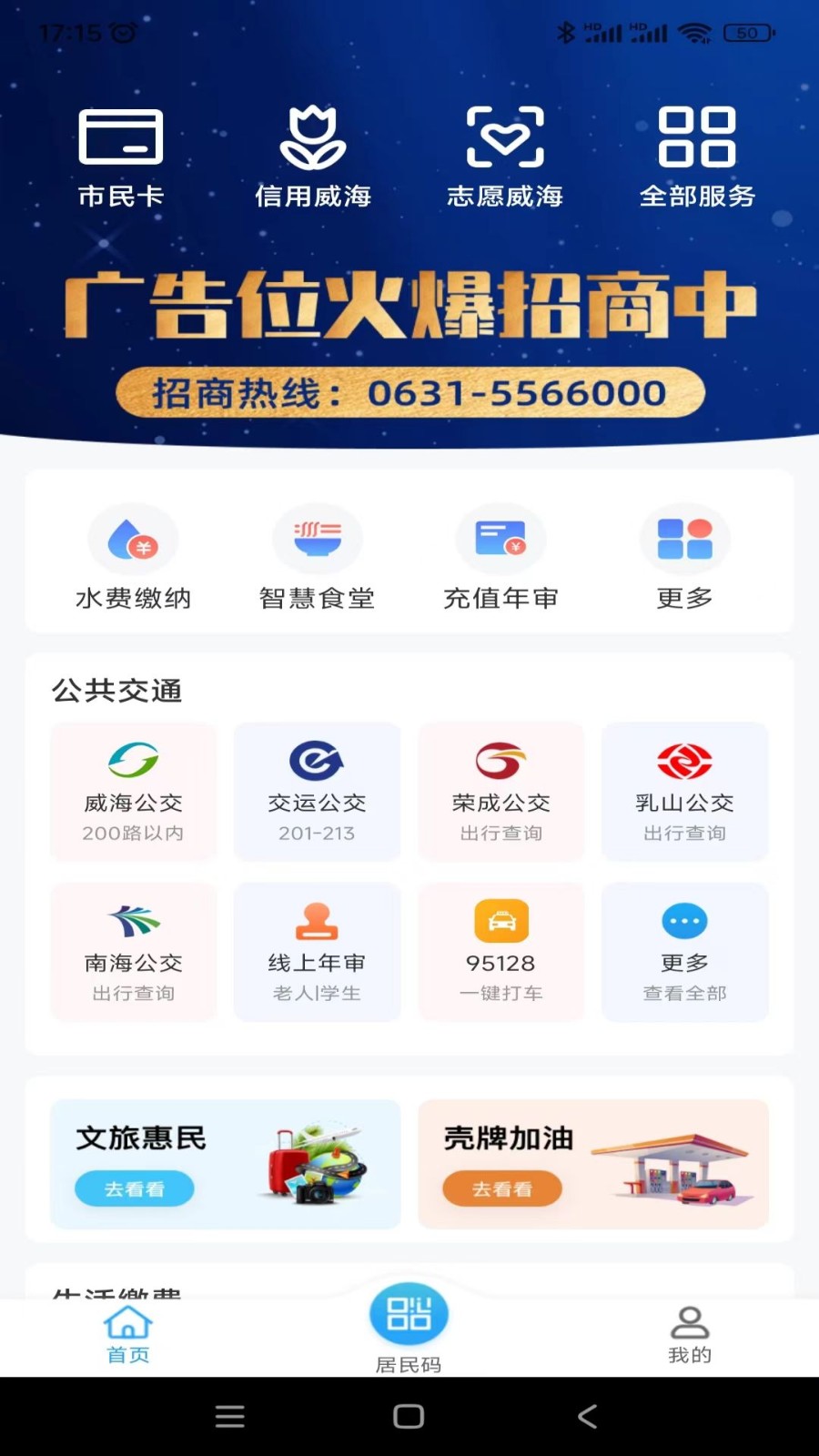Tap 去看看 on 文旅惠民 card
The width and height of the screenshot is (819, 1456).
tap(135, 1188)
